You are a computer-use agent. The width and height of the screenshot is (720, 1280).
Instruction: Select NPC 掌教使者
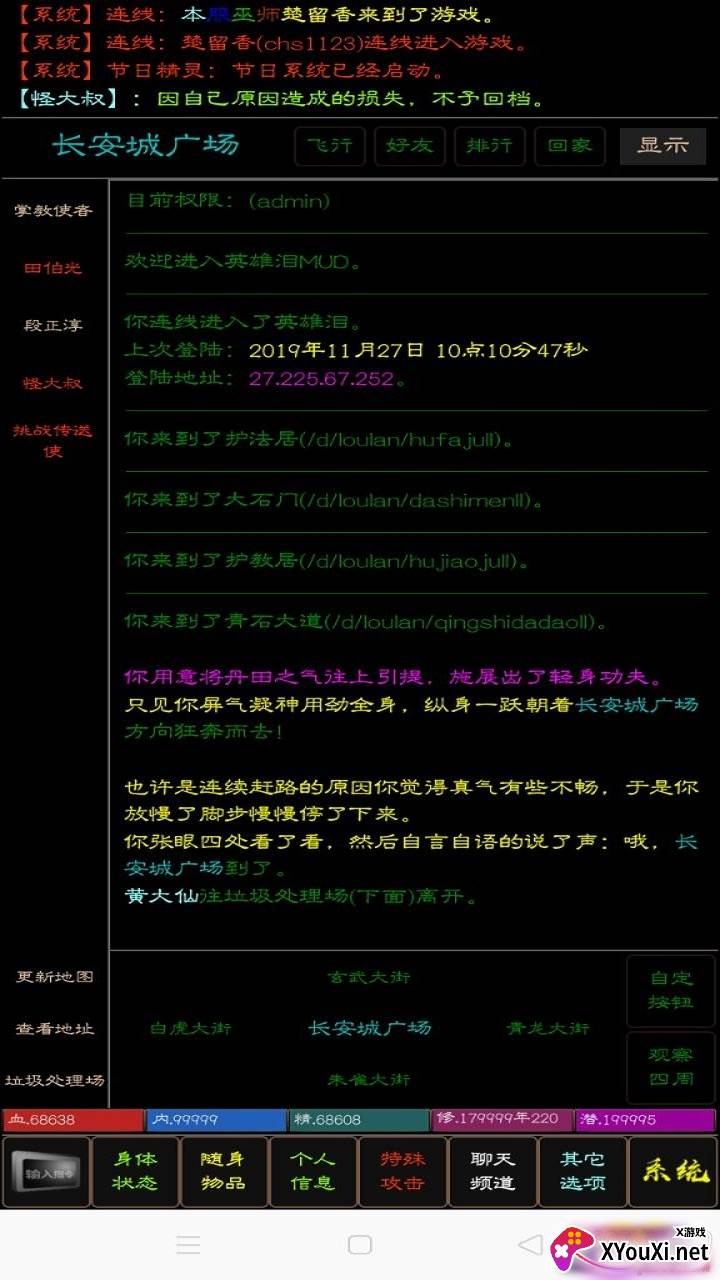(53, 211)
